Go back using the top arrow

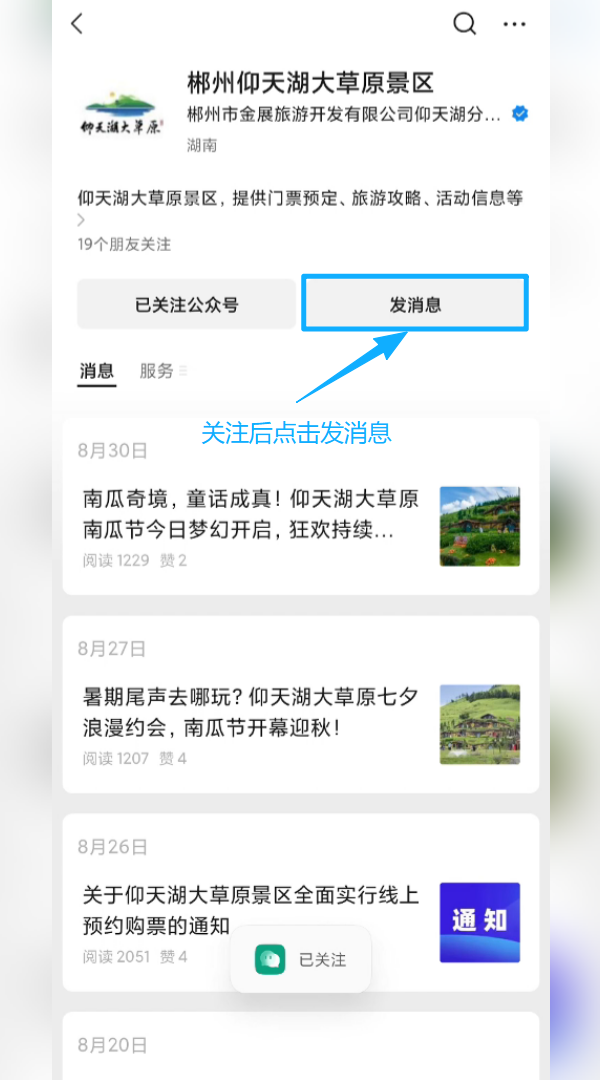77,24
